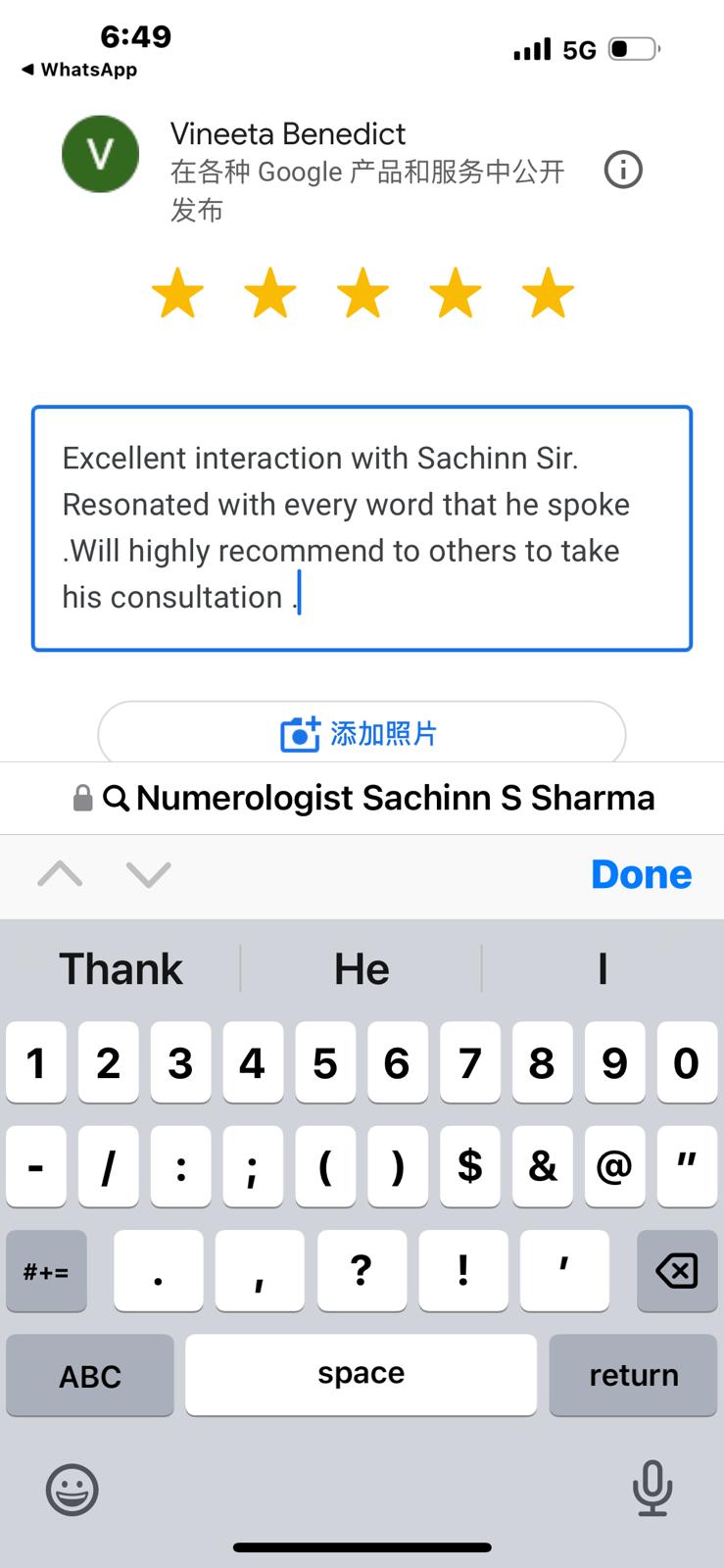The width and height of the screenshot is (724, 1568).
Task: Insert the suggestion "He"
Action: (x=362, y=969)
